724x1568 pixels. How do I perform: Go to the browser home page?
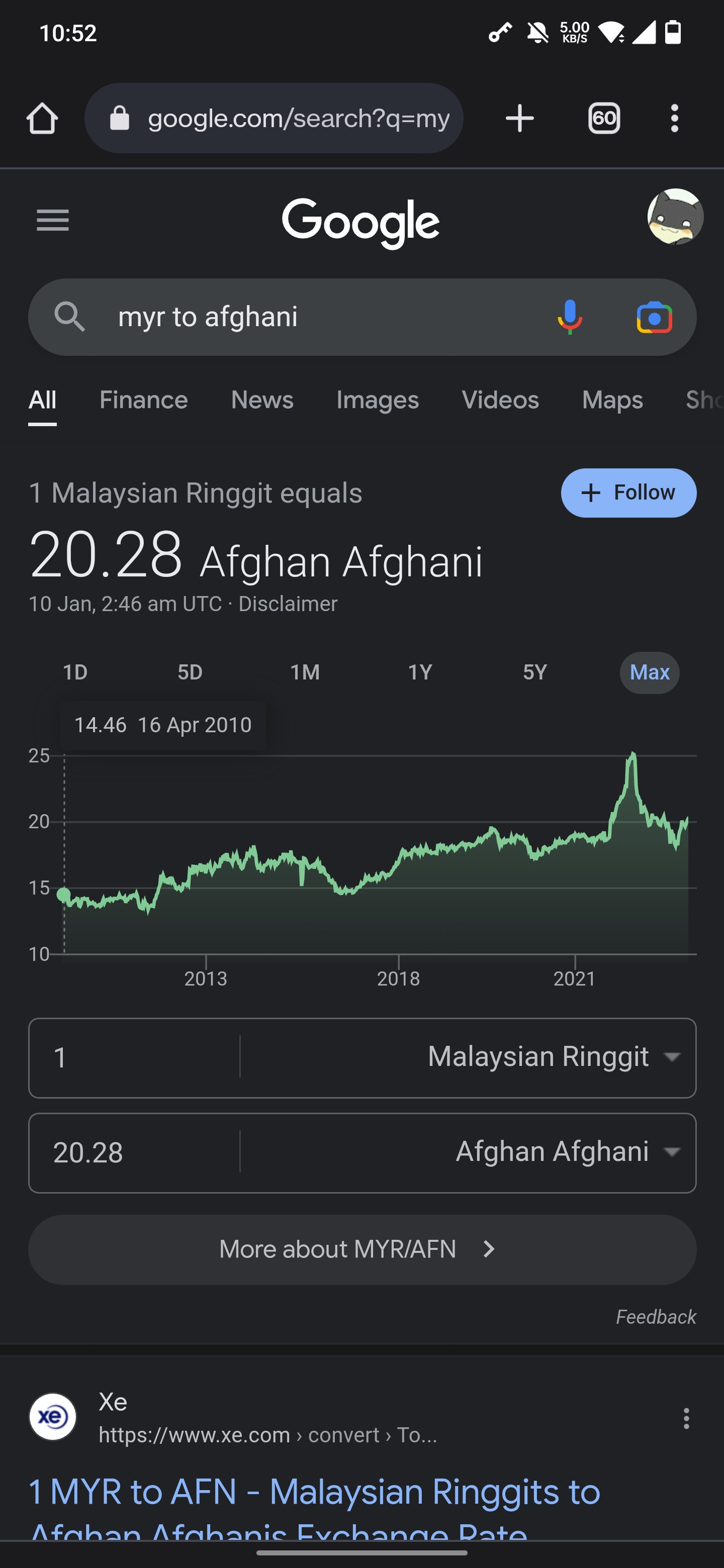(x=42, y=118)
